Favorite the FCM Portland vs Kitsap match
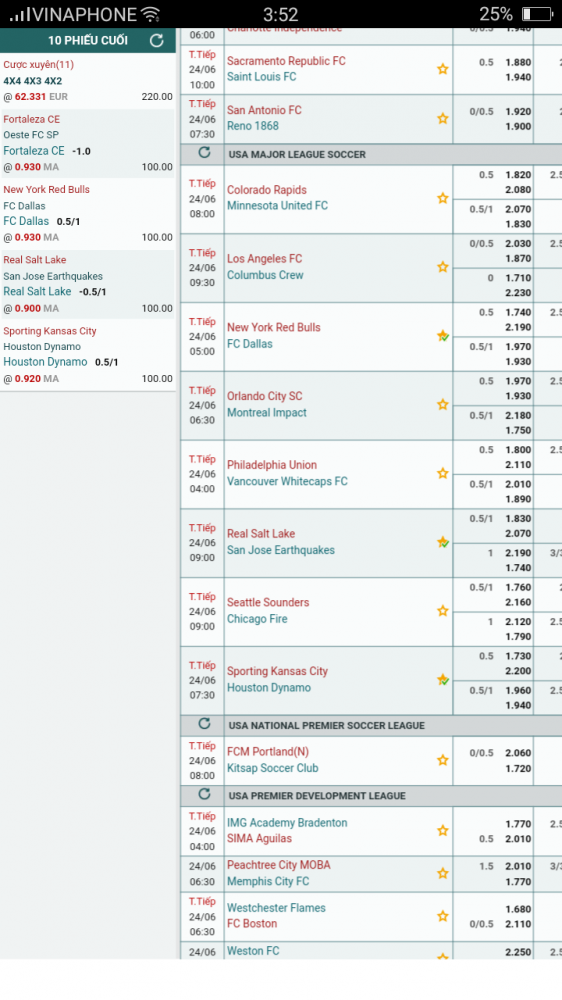This screenshot has height=1000, width=562. [x=443, y=760]
